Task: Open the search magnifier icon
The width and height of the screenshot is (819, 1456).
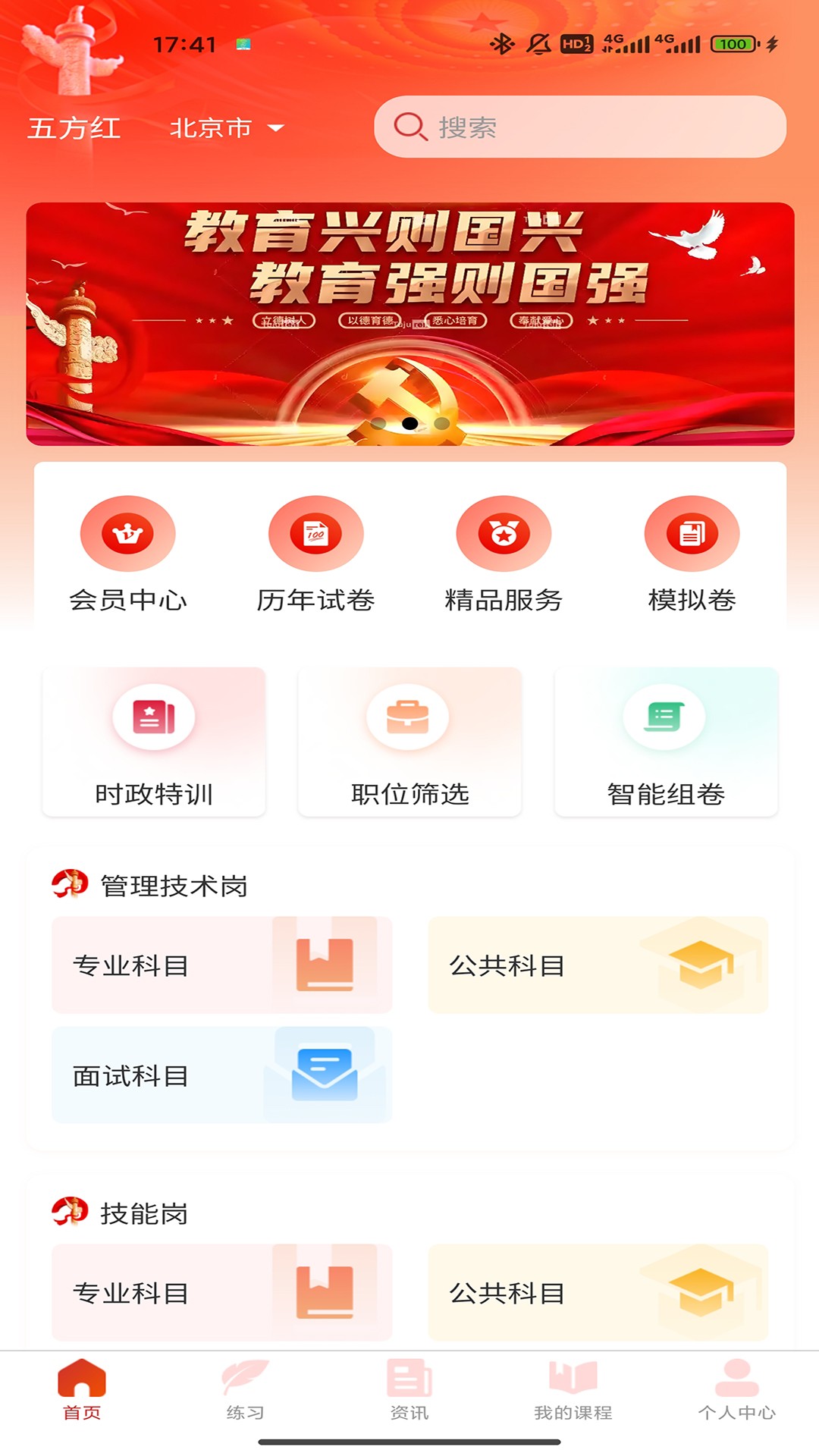Action: (410, 127)
